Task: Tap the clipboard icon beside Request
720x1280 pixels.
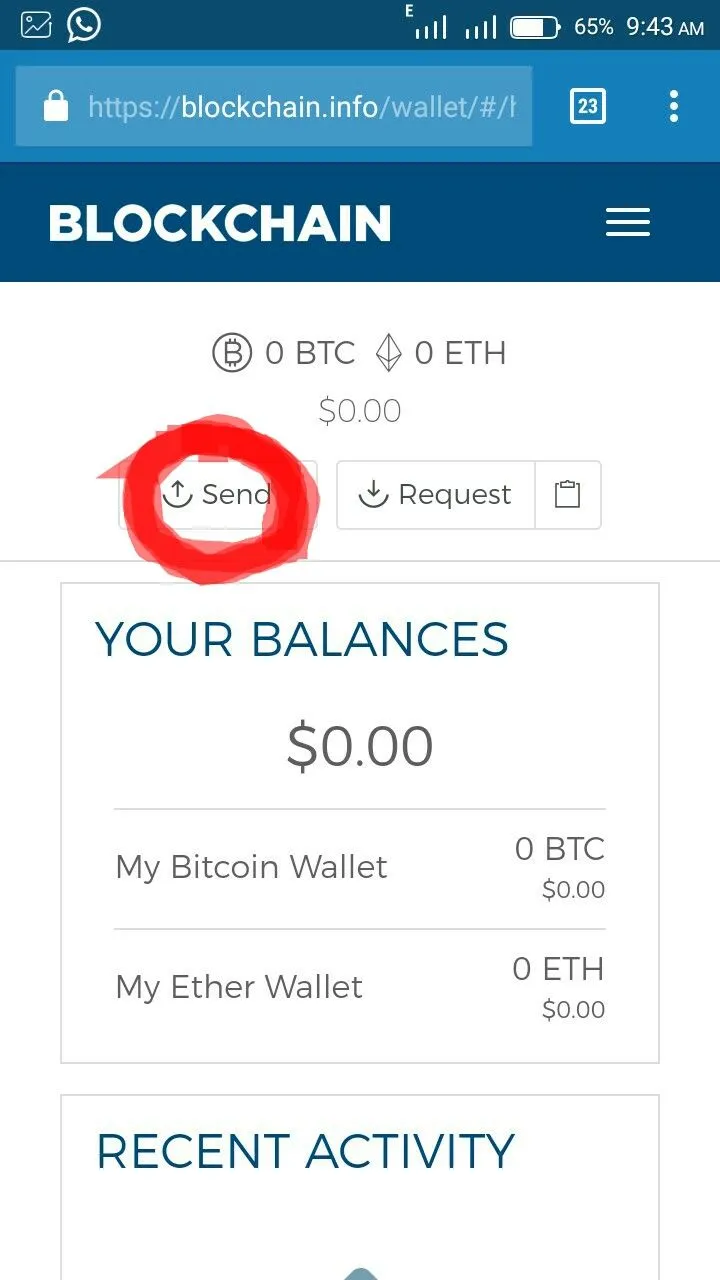Action: point(568,494)
